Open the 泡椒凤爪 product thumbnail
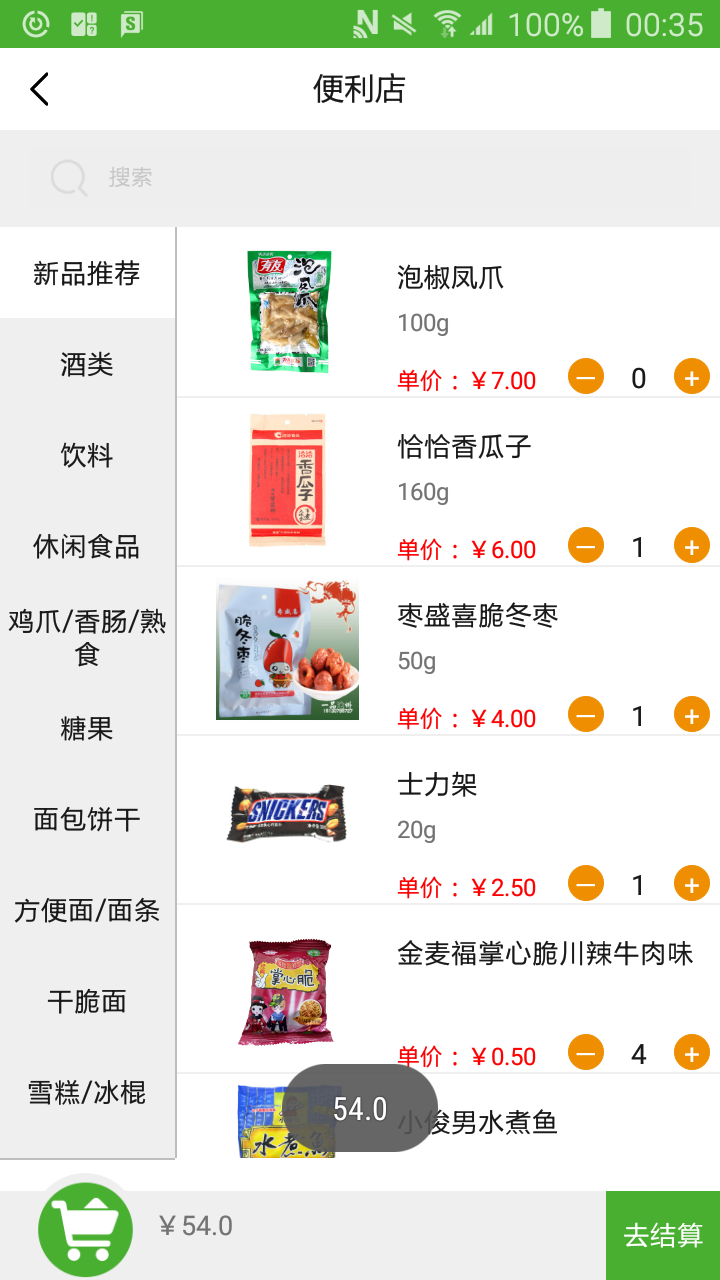The height and width of the screenshot is (1280, 720). pos(286,311)
